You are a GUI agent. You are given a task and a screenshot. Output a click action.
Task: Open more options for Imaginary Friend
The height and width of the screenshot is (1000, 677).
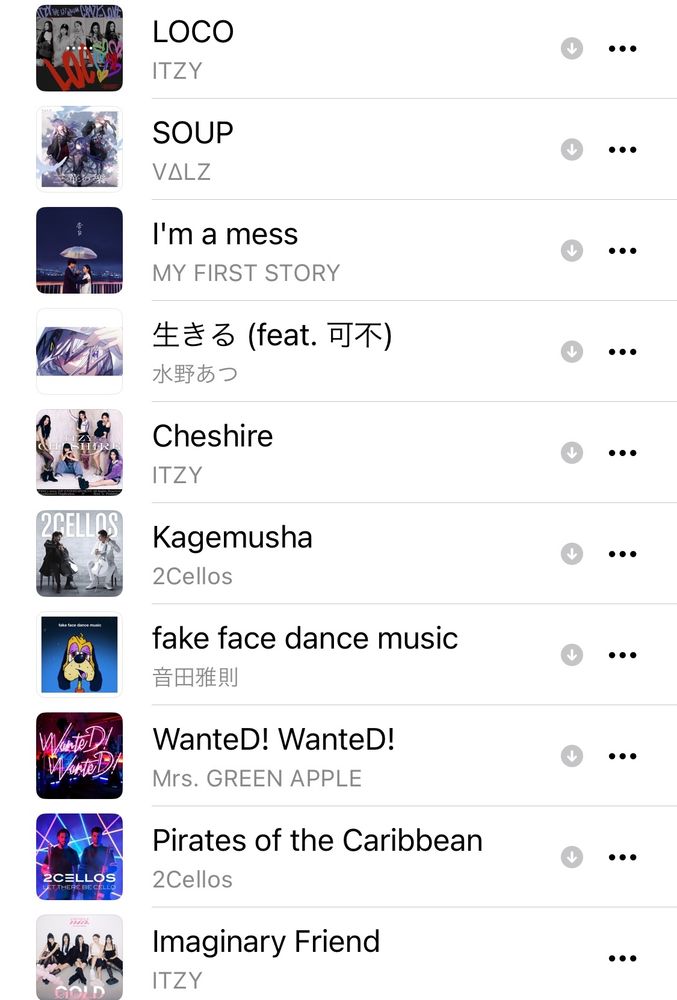622,958
